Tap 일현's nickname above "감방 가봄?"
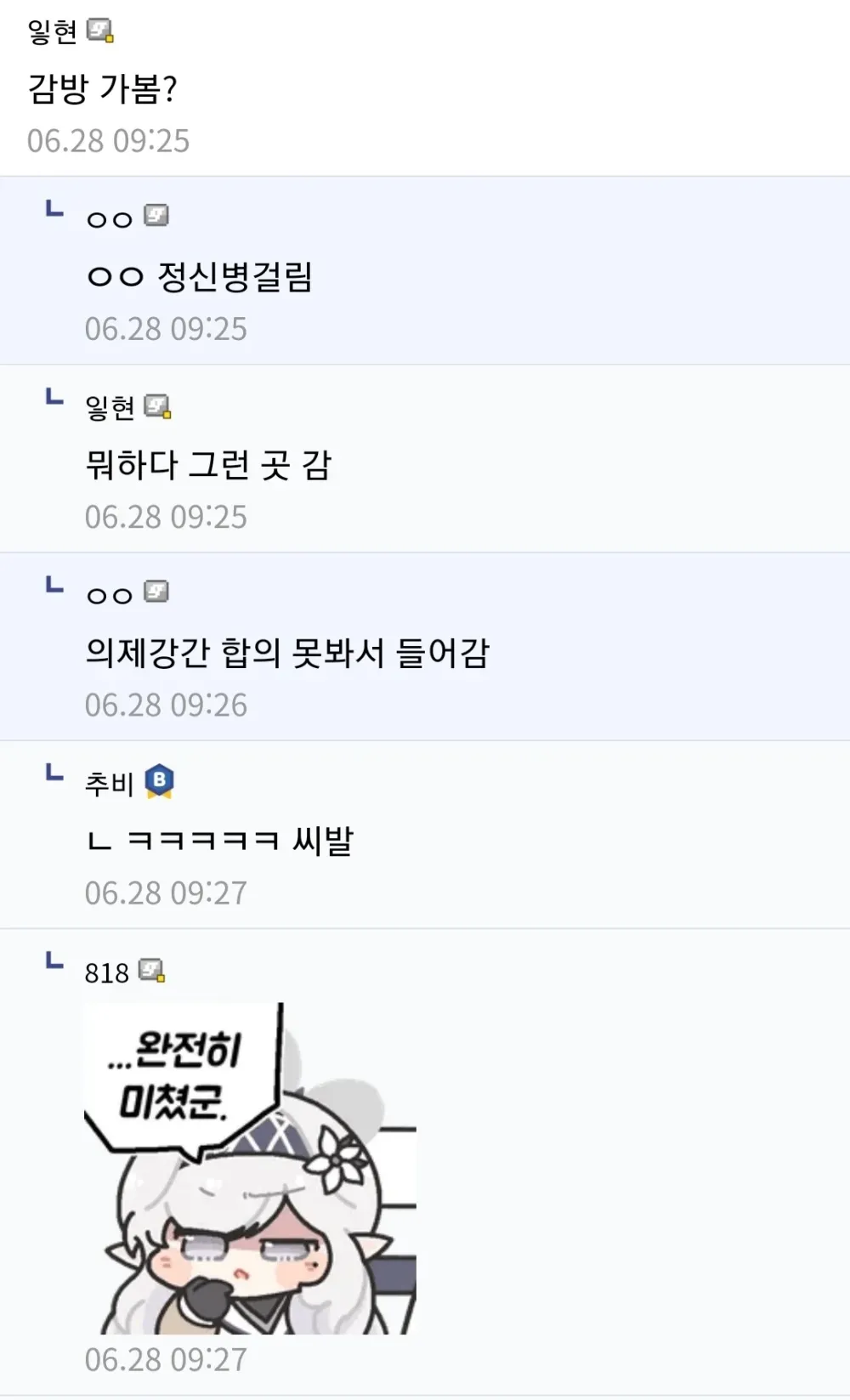The width and height of the screenshot is (850, 1400). [52, 32]
